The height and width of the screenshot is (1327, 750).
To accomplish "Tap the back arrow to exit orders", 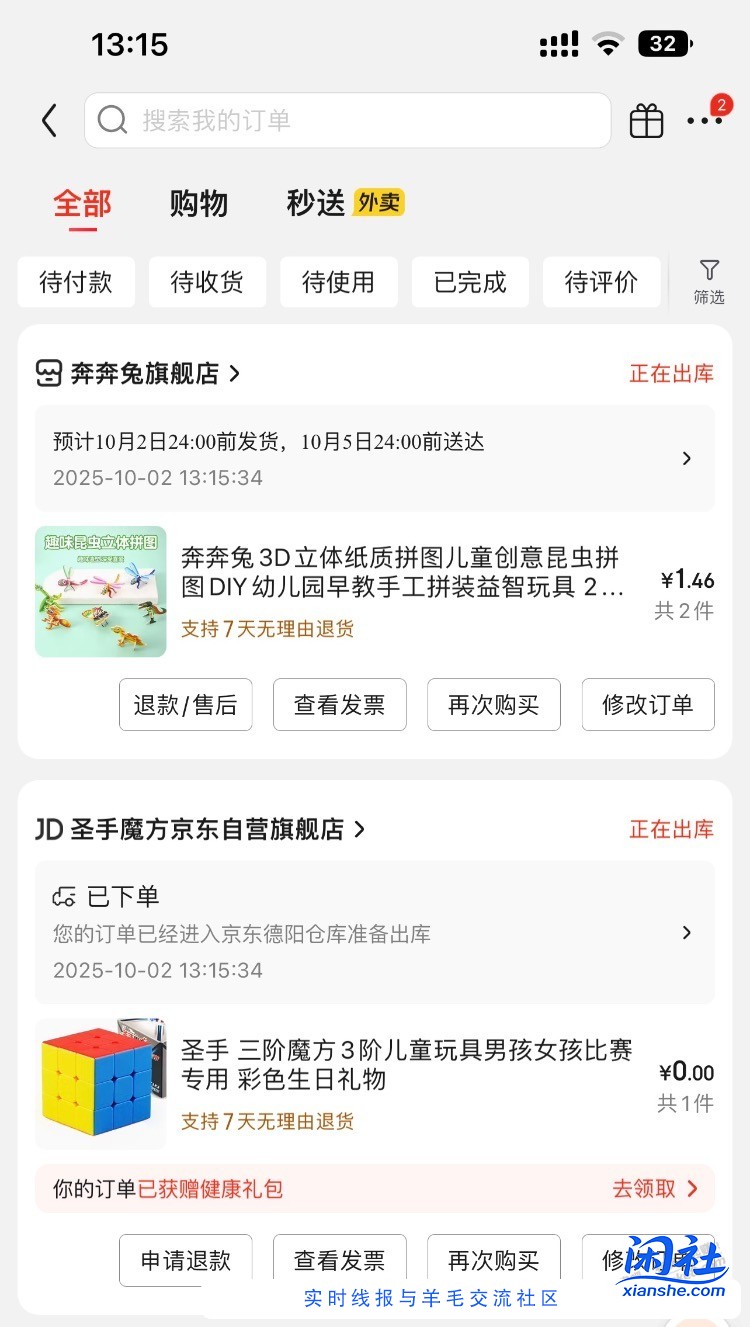I will pos(49,119).
